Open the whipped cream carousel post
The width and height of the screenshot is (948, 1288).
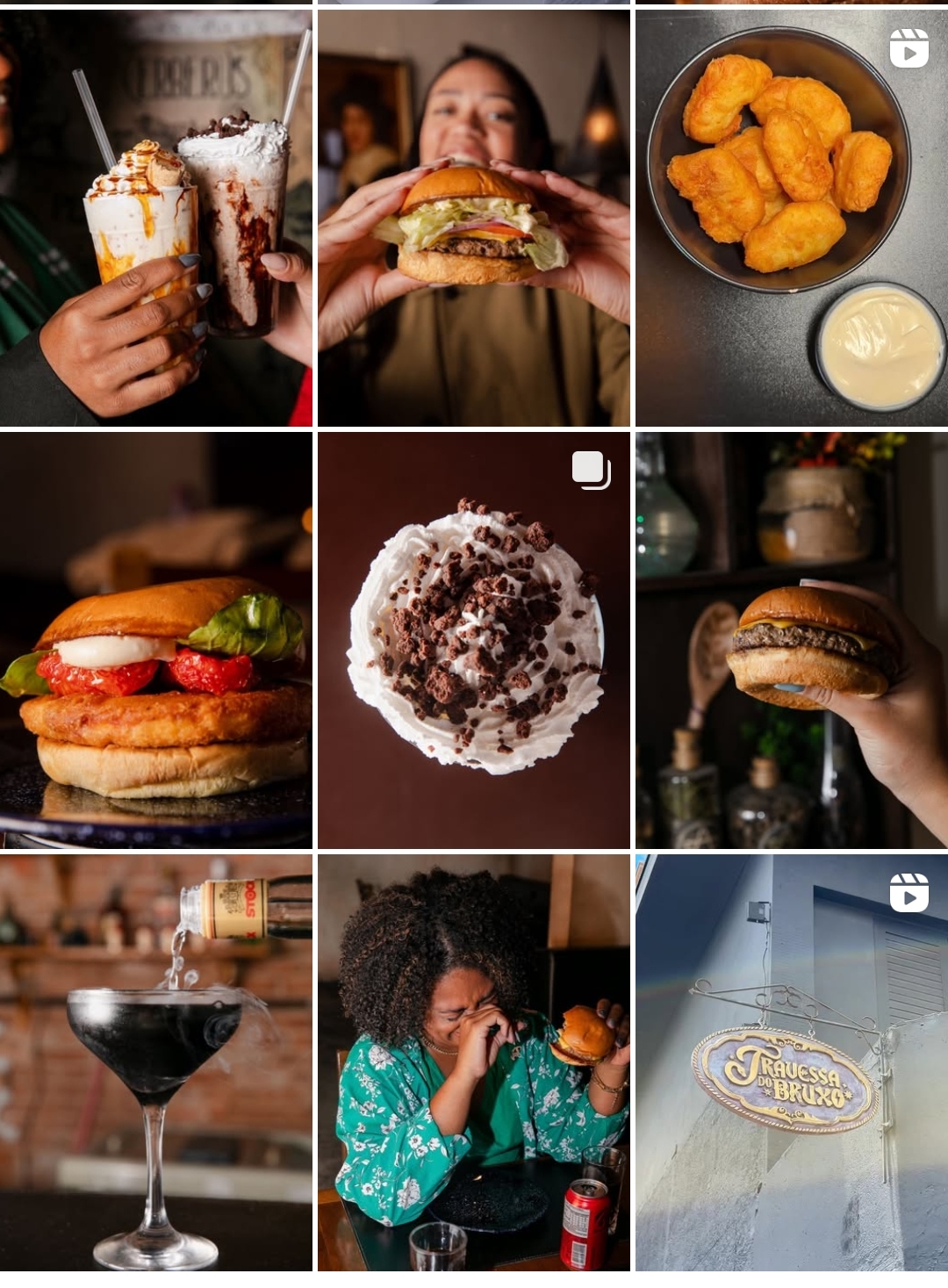click(473, 639)
